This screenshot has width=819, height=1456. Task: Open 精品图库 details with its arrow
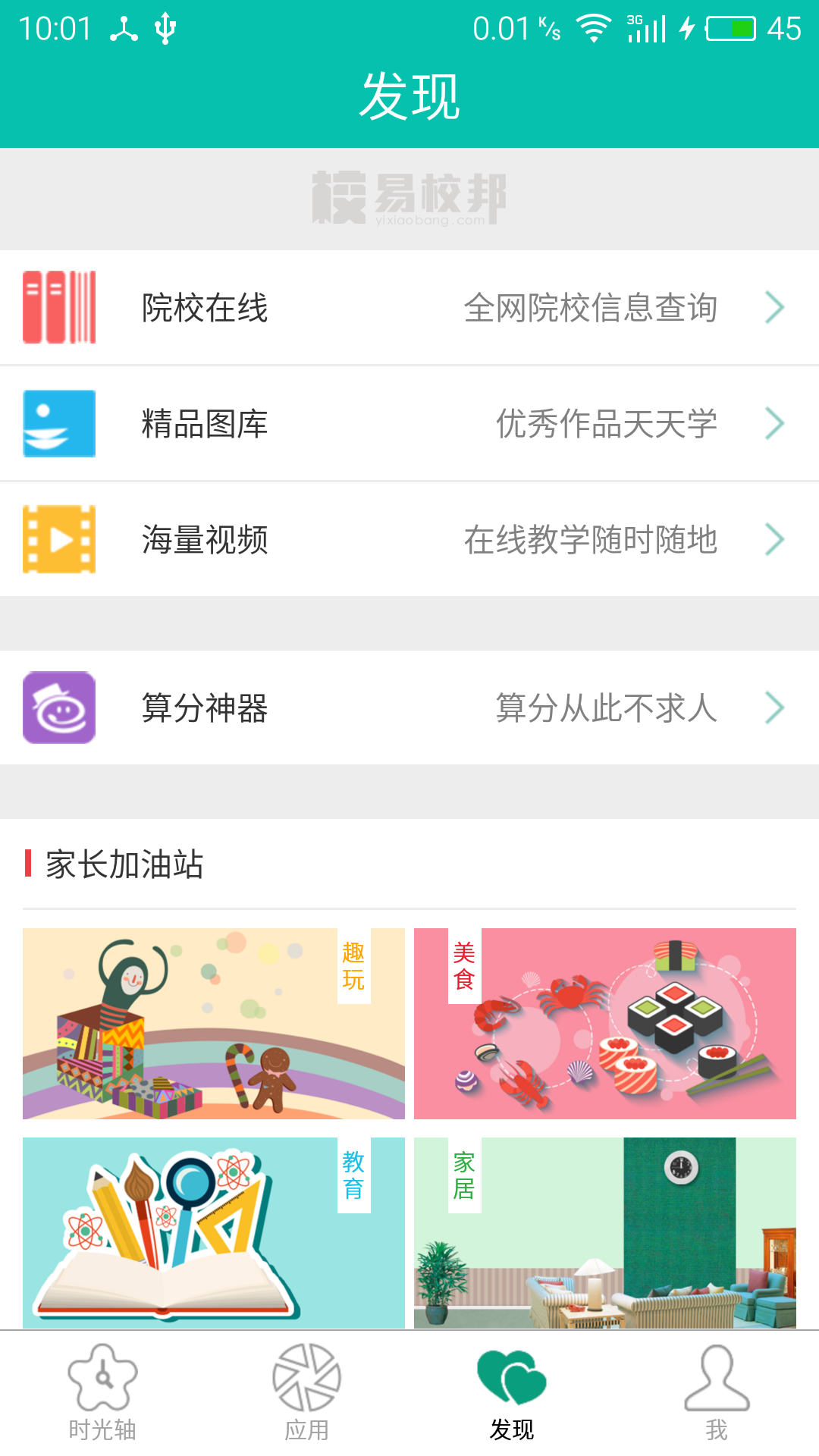pyautogui.click(x=775, y=423)
